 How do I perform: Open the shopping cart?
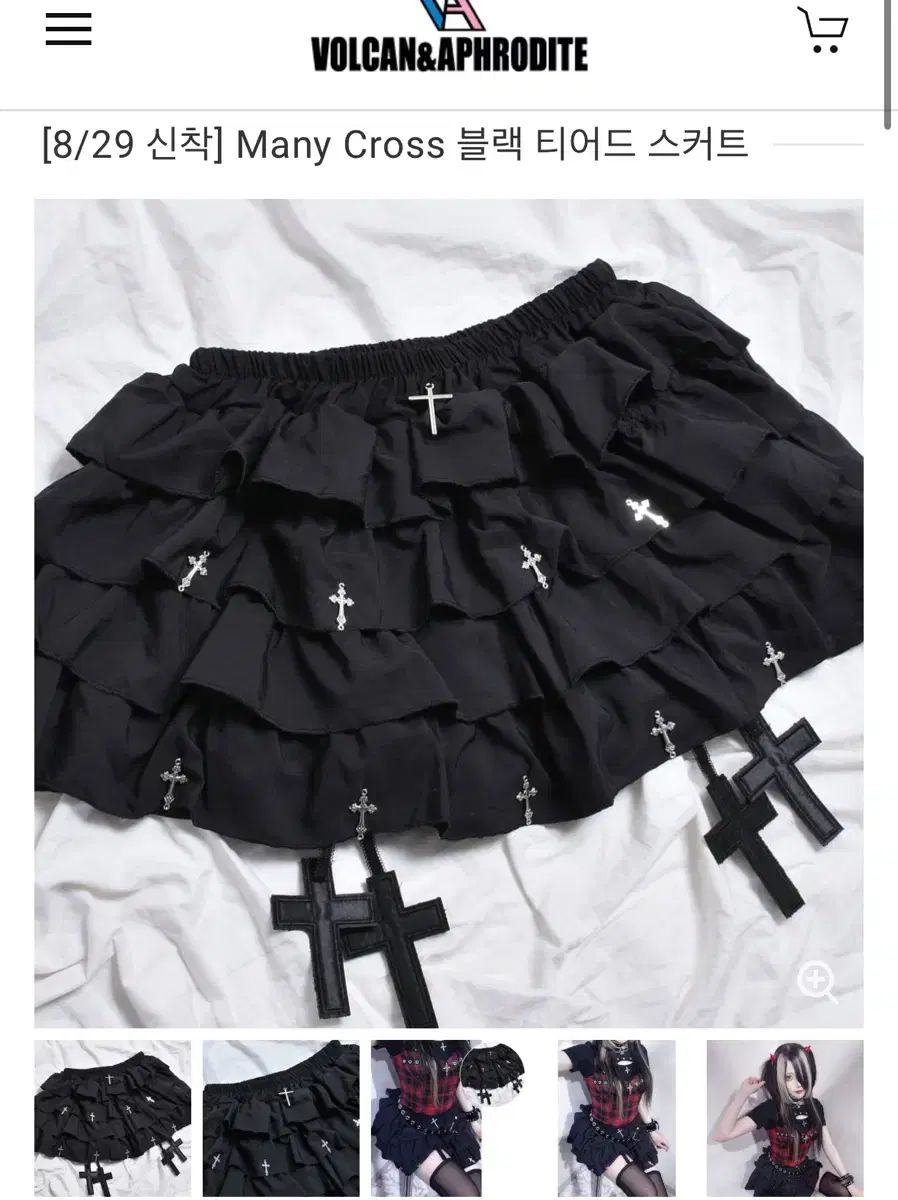click(822, 30)
